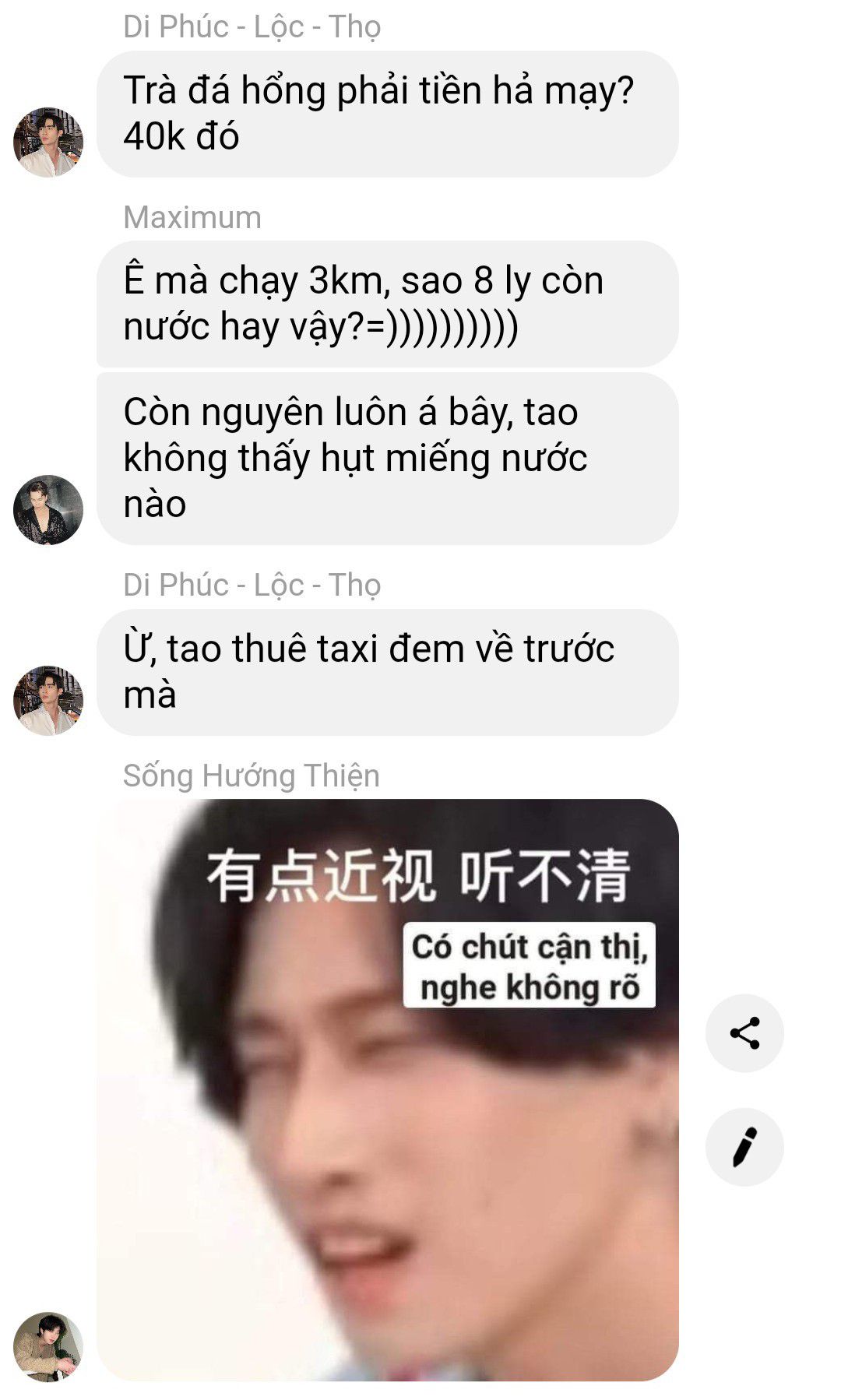841x1400 pixels.
Task: Open the meme image sent by Sống Hướng Thiện
Action: coord(388,1090)
